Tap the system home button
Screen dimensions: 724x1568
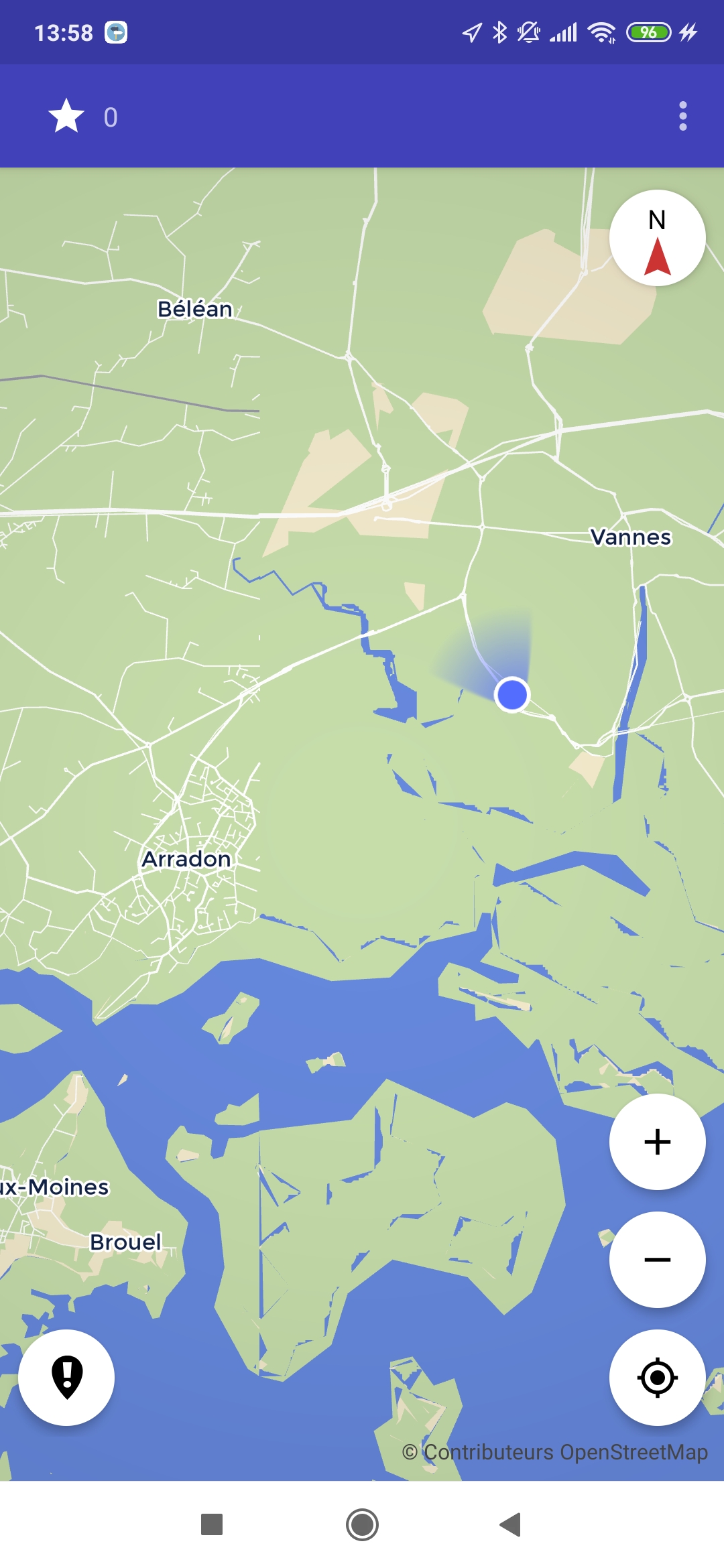[362, 1525]
